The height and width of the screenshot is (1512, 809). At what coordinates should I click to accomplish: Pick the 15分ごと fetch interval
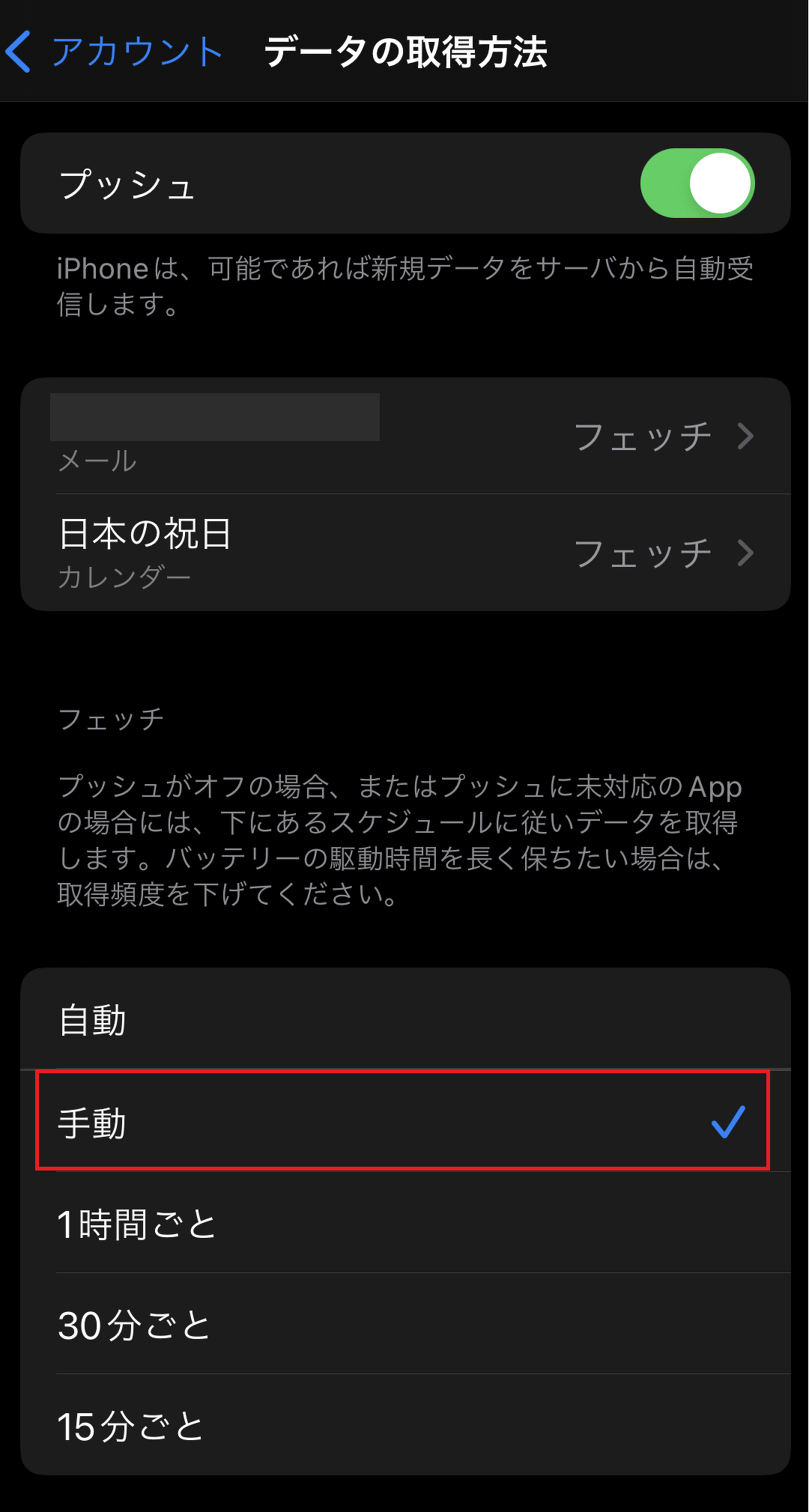click(404, 1425)
